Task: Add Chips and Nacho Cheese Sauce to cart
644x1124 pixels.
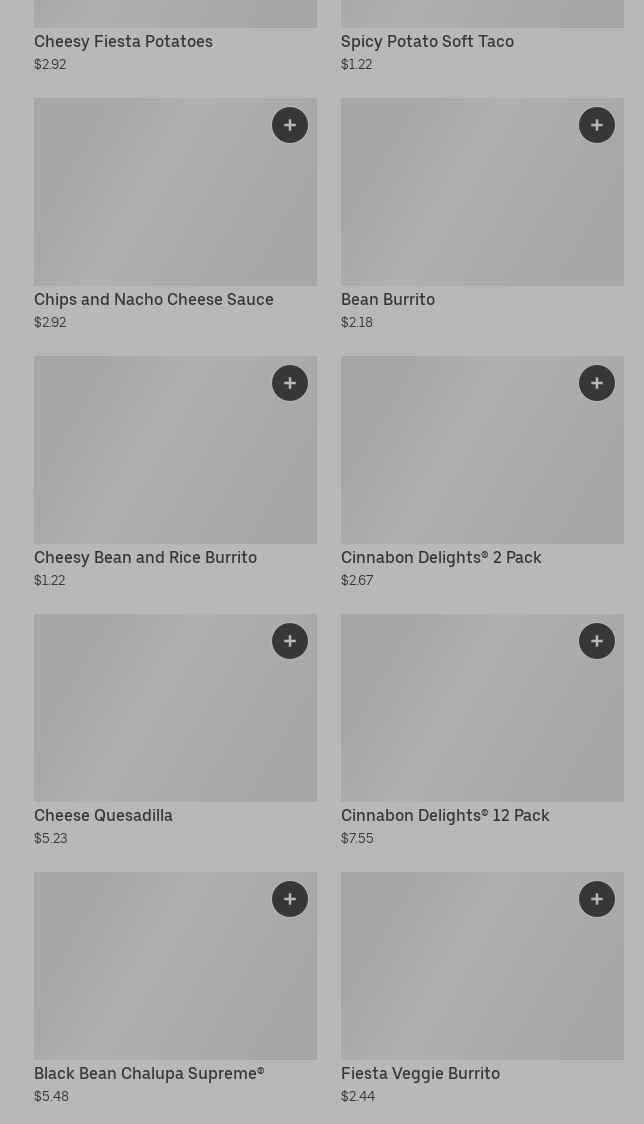Action: (x=290, y=125)
